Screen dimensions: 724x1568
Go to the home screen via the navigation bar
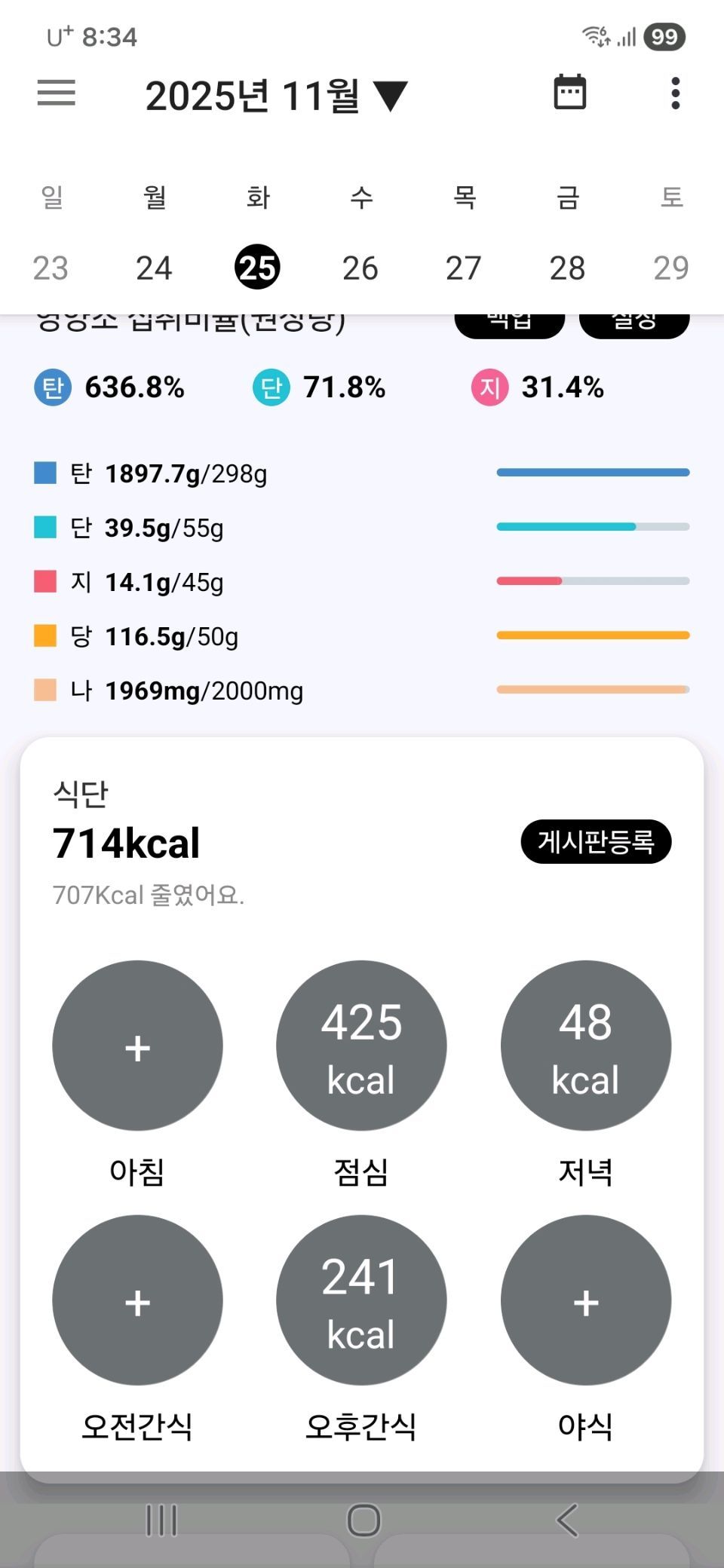(363, 1520)
